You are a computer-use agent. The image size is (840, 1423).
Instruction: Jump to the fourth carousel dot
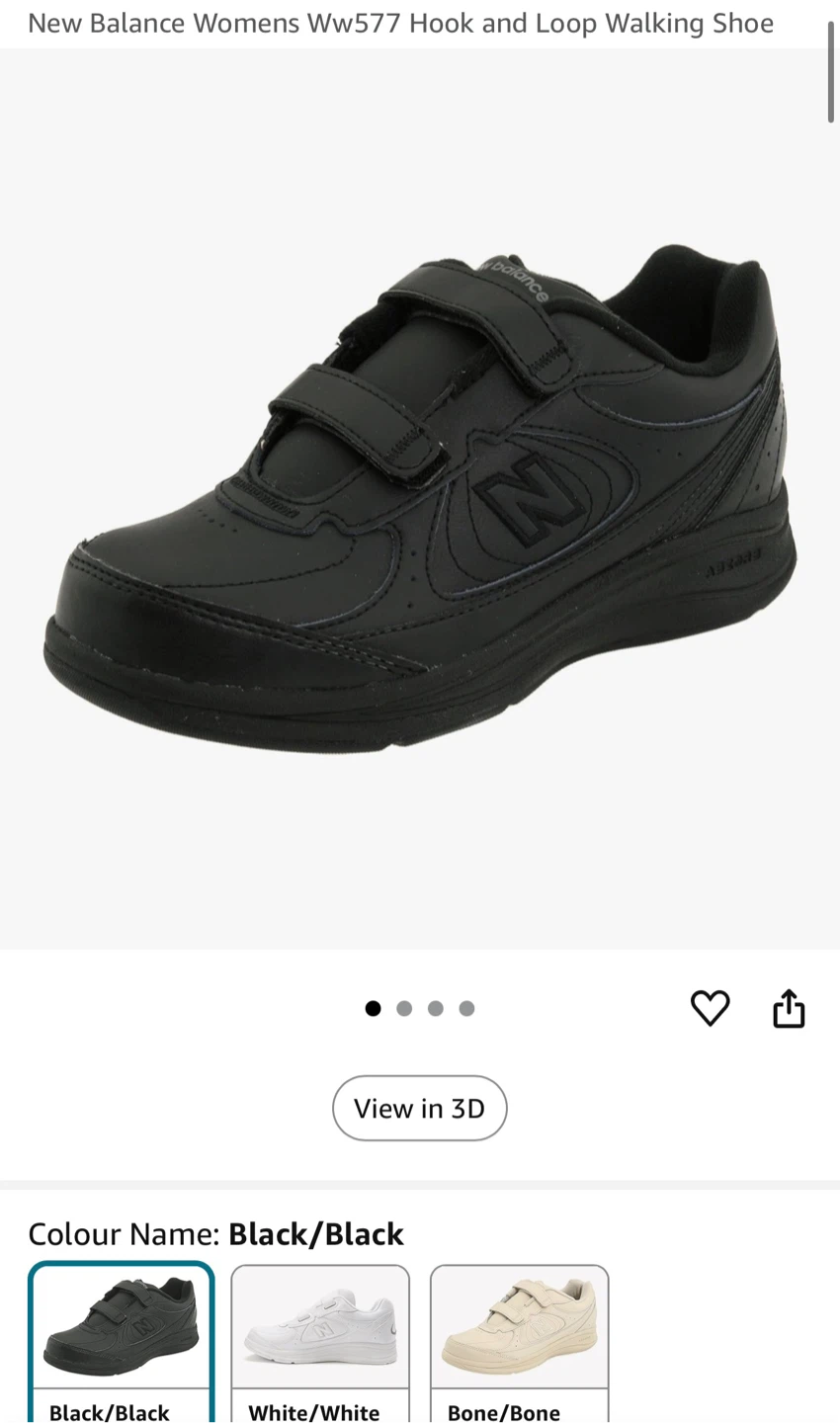pyautogui.click(x=465, y=1008)
